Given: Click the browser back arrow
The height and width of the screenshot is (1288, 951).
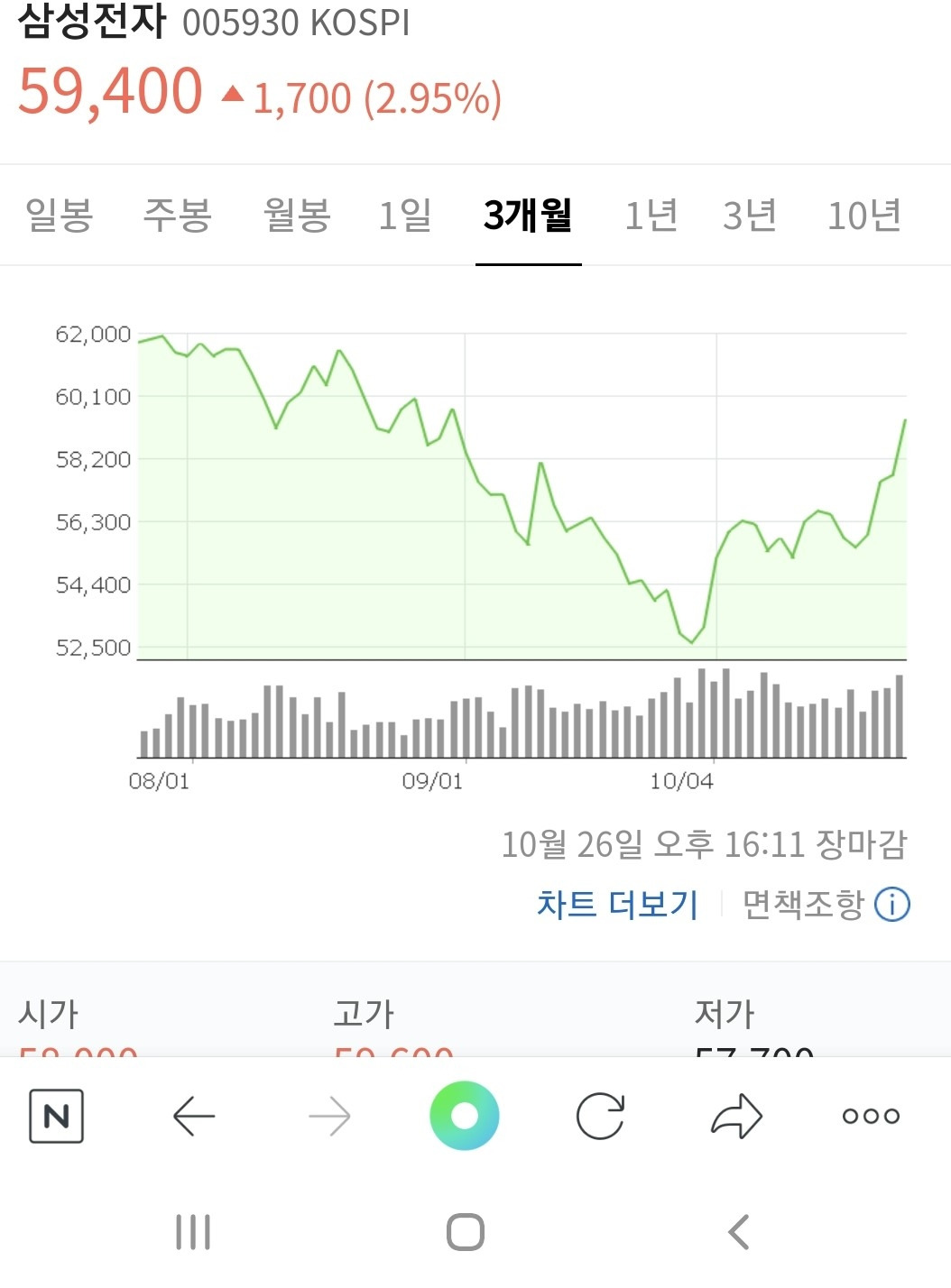Looking at the screenshot, I should click(192, 1116).
